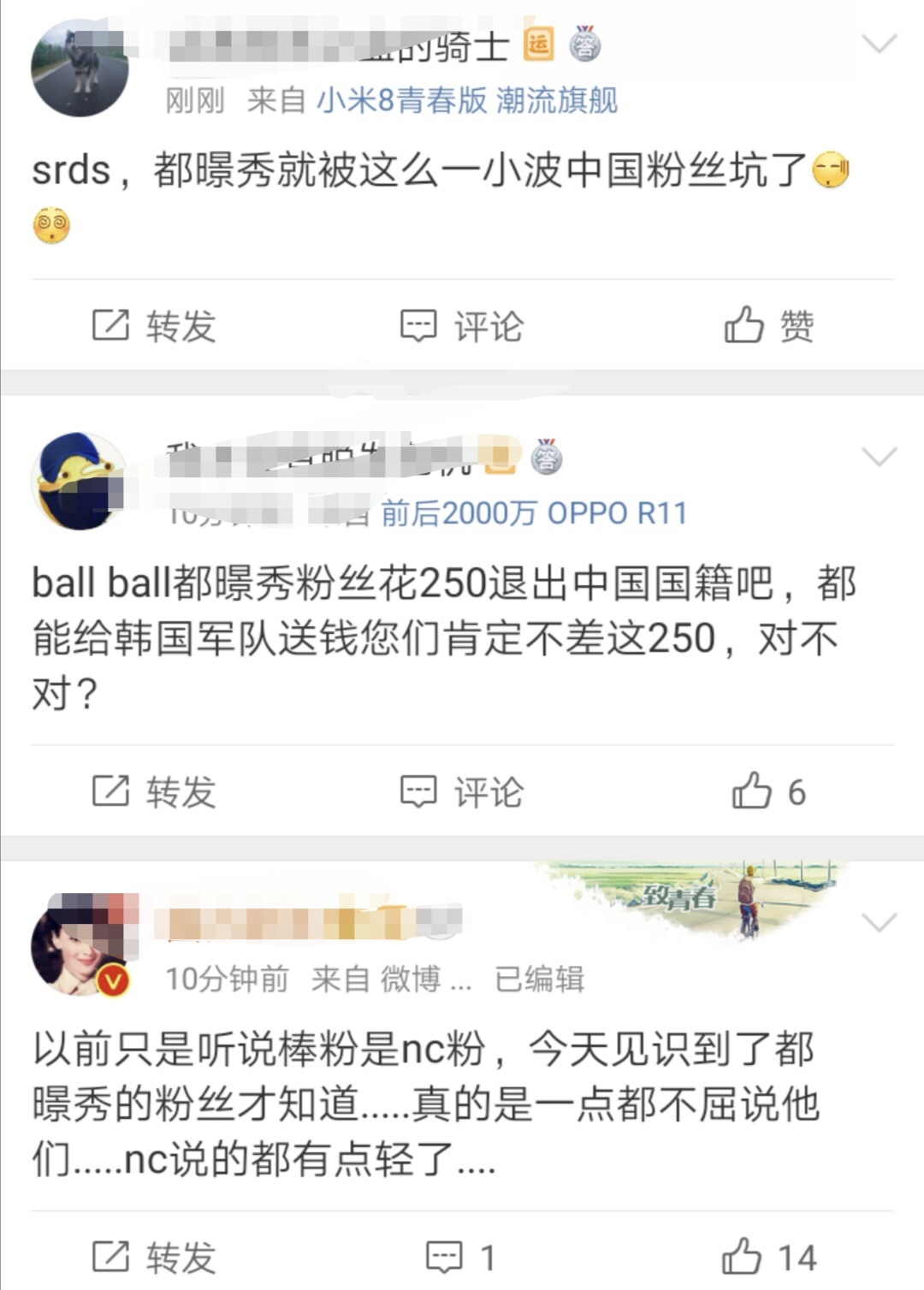Open the comment bubble icon on the ball ball post
924x1290 pixels.
418,792
